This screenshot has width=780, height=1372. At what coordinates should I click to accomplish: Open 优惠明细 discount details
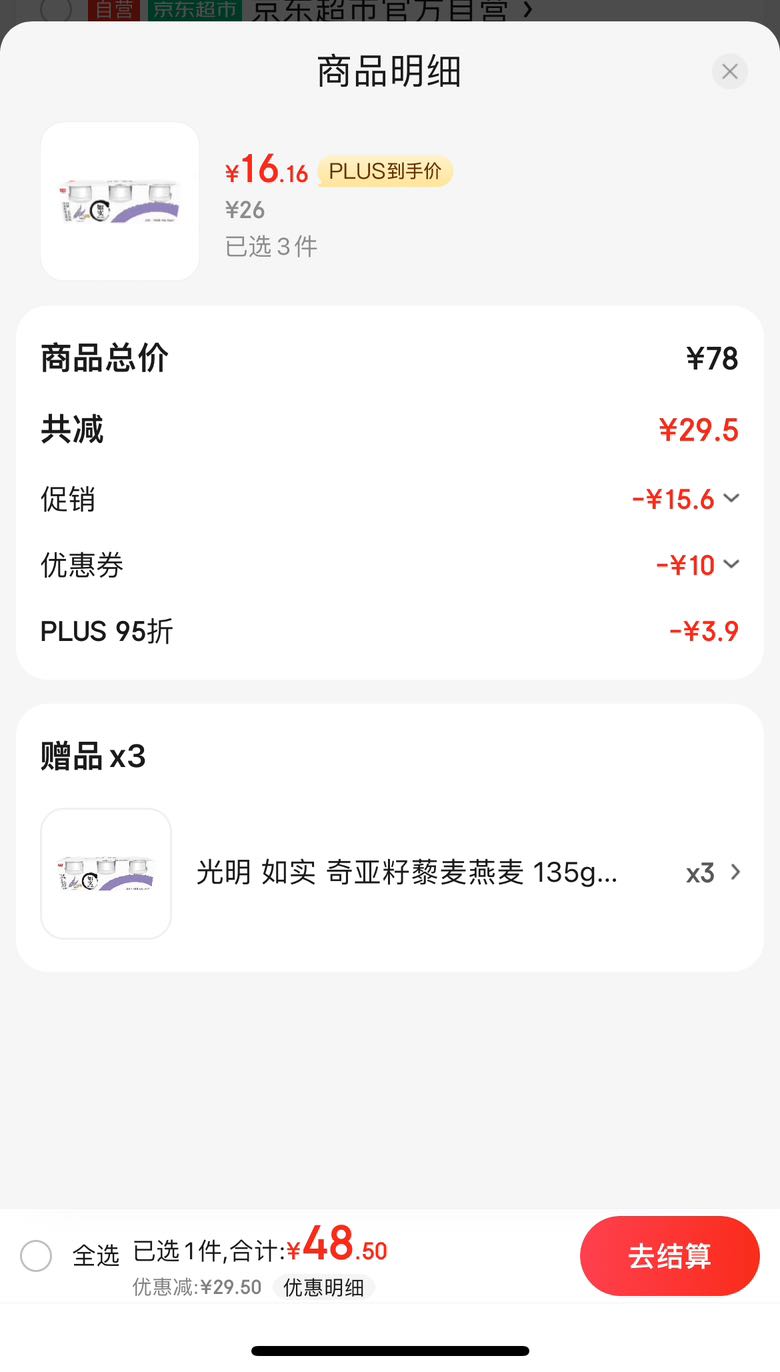[x=323, y=1288]
